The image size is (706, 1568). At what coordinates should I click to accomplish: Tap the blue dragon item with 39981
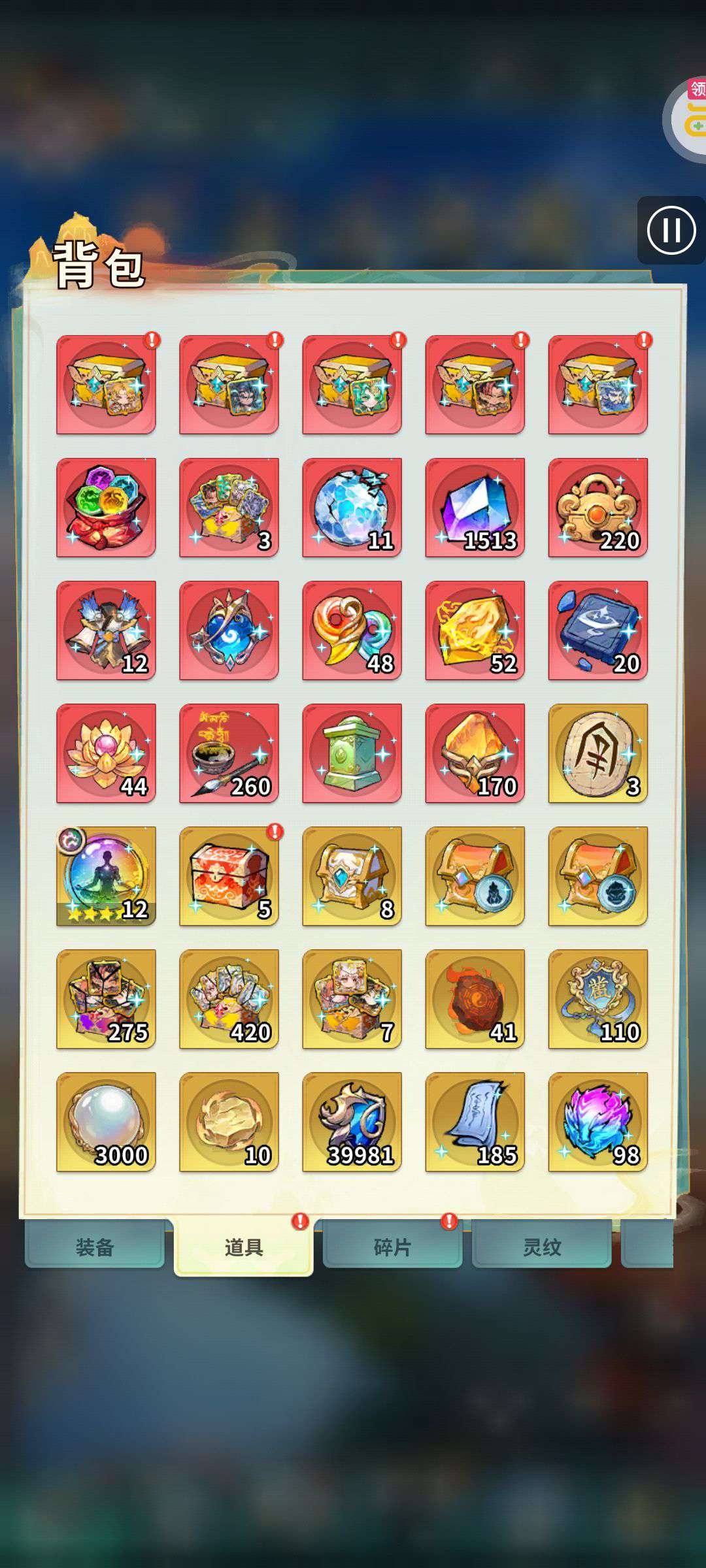pyautogui.click(x=352, y=1122)
